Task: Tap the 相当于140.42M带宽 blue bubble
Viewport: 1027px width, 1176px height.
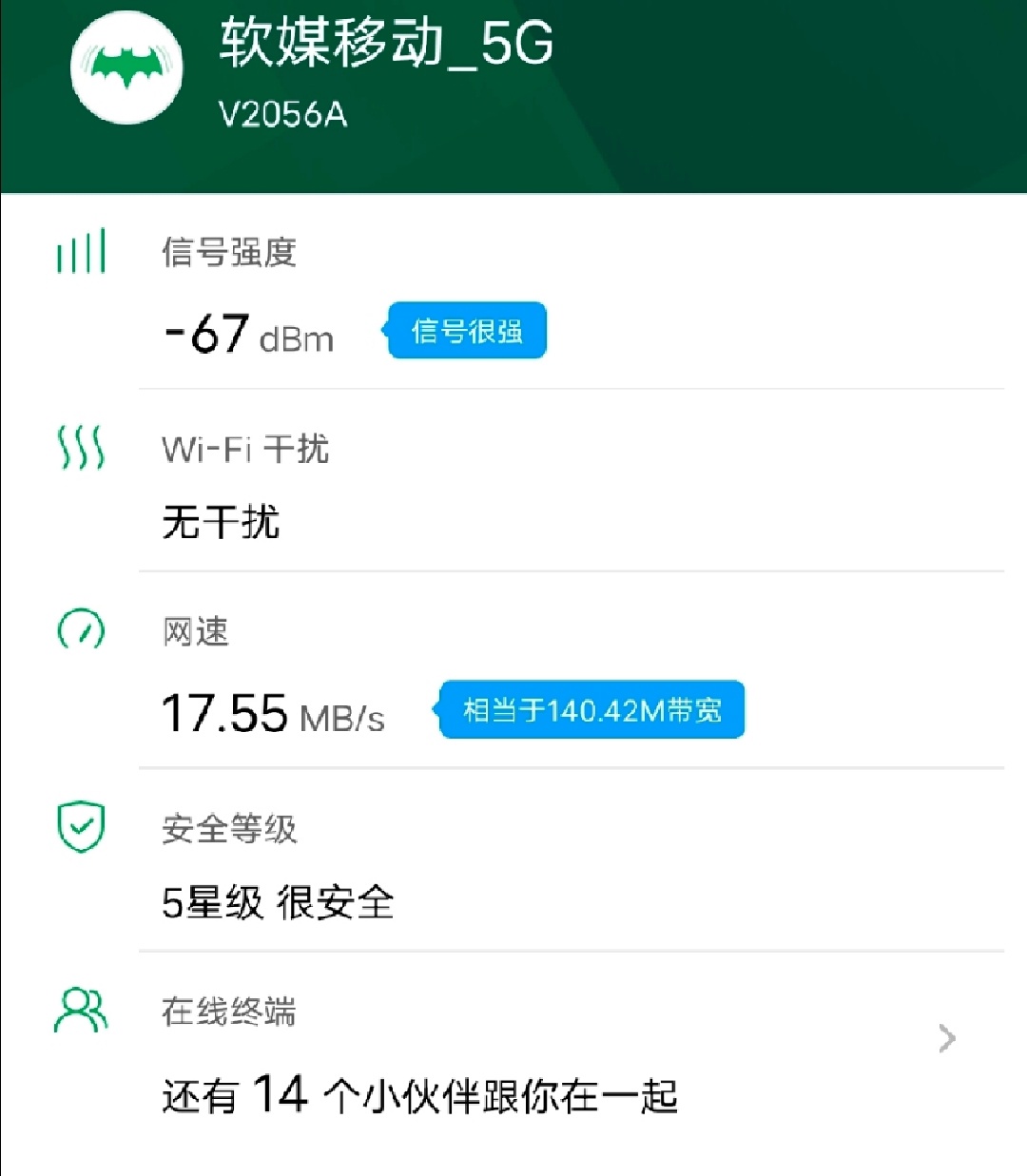Action: (x=591, y=707)
